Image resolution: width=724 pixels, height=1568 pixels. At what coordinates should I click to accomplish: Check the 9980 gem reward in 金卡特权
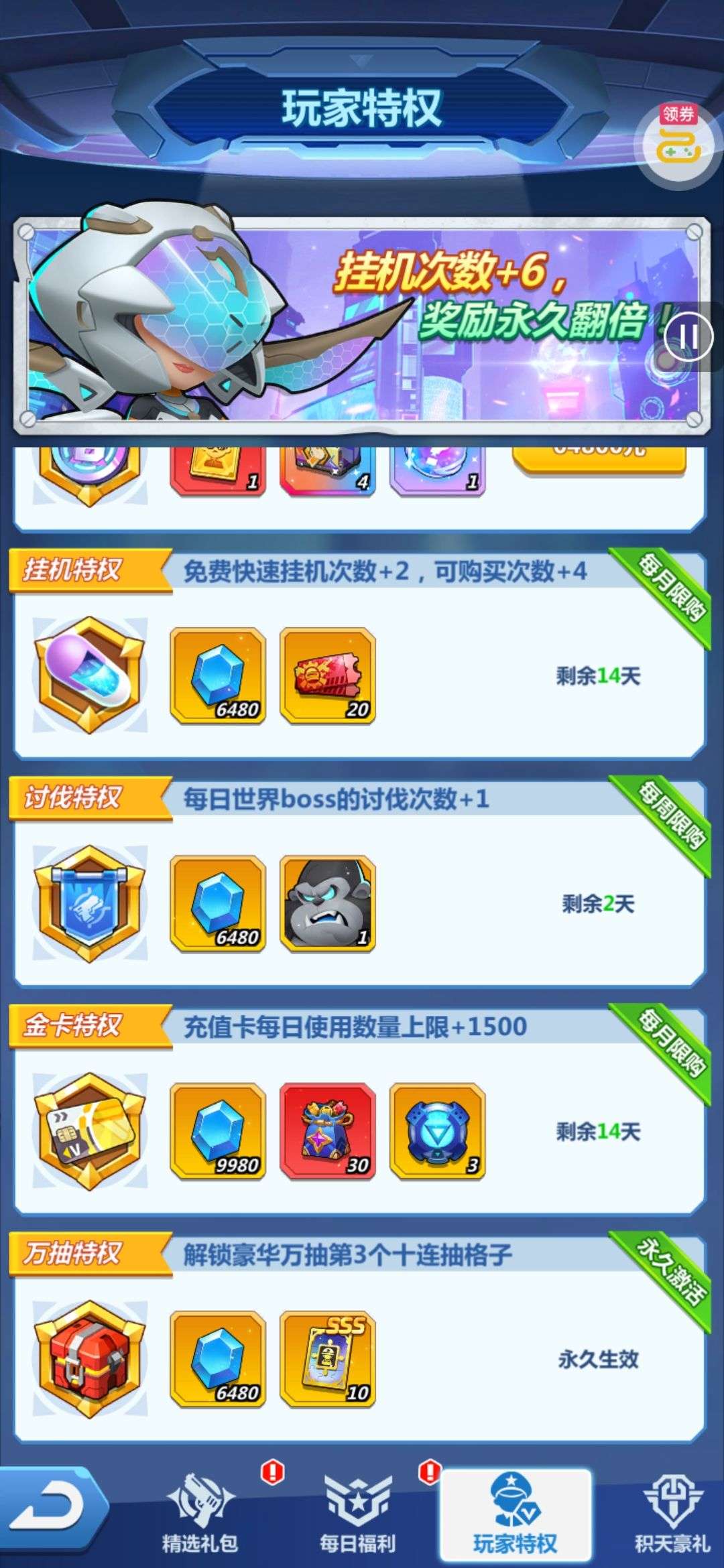pos(218,1131)
